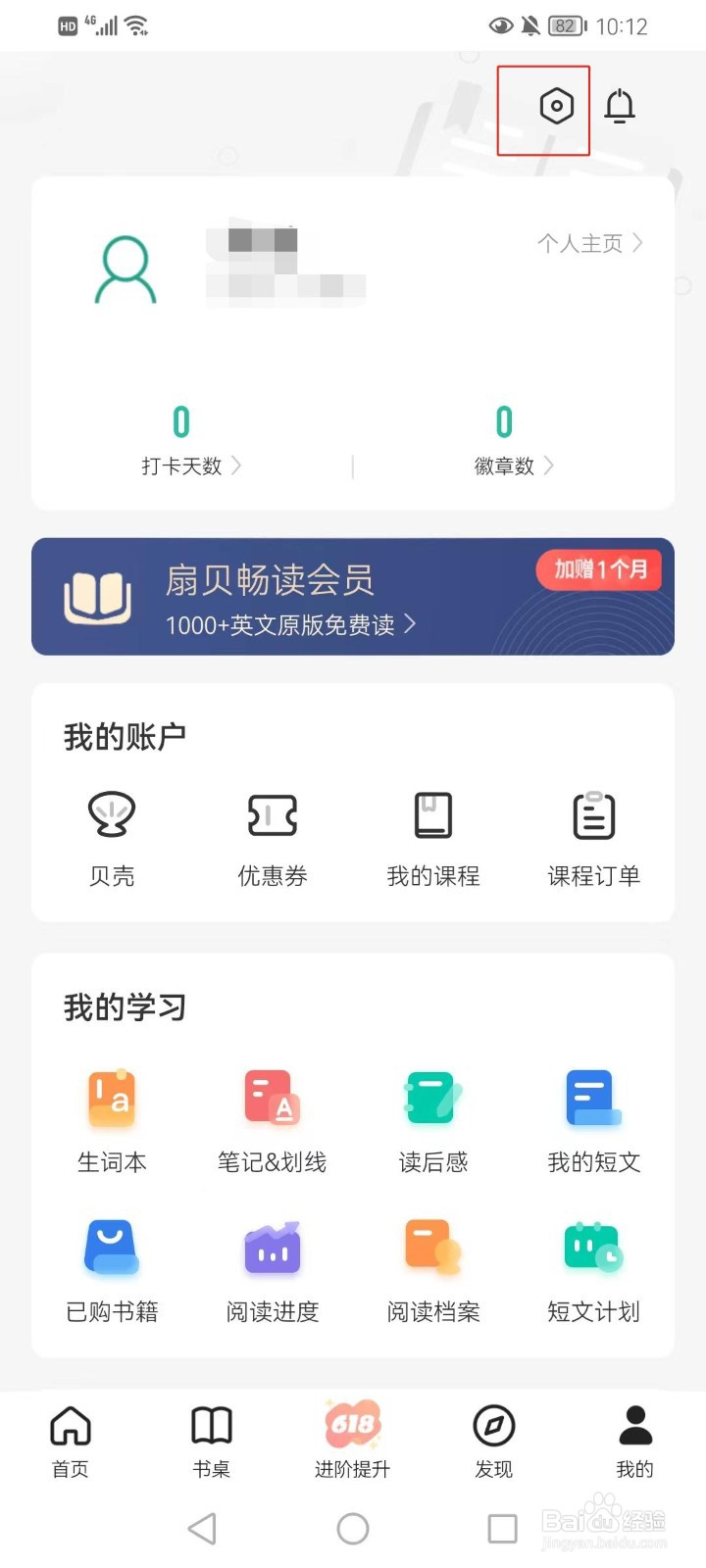Expand the 徽章数 badges details
Screen dimensions: 706x1568
click(515, 465)
